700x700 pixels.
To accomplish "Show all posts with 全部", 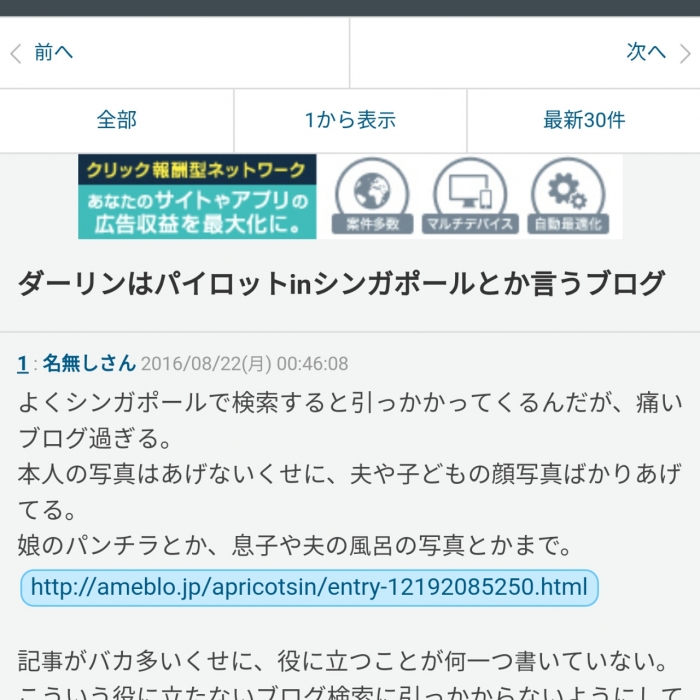I will pos(116,120).
